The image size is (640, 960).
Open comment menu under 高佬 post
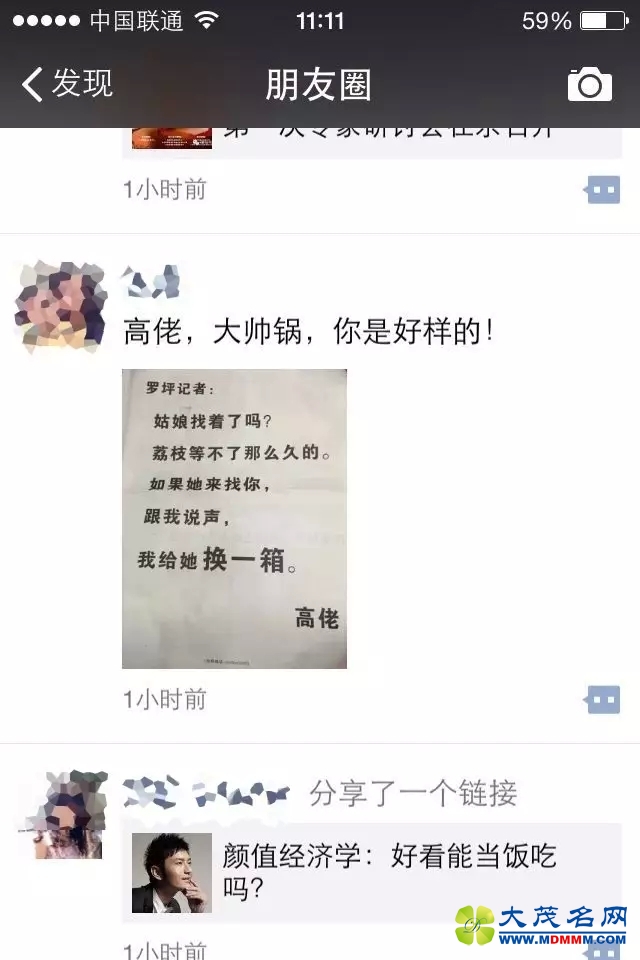point(603,699)
